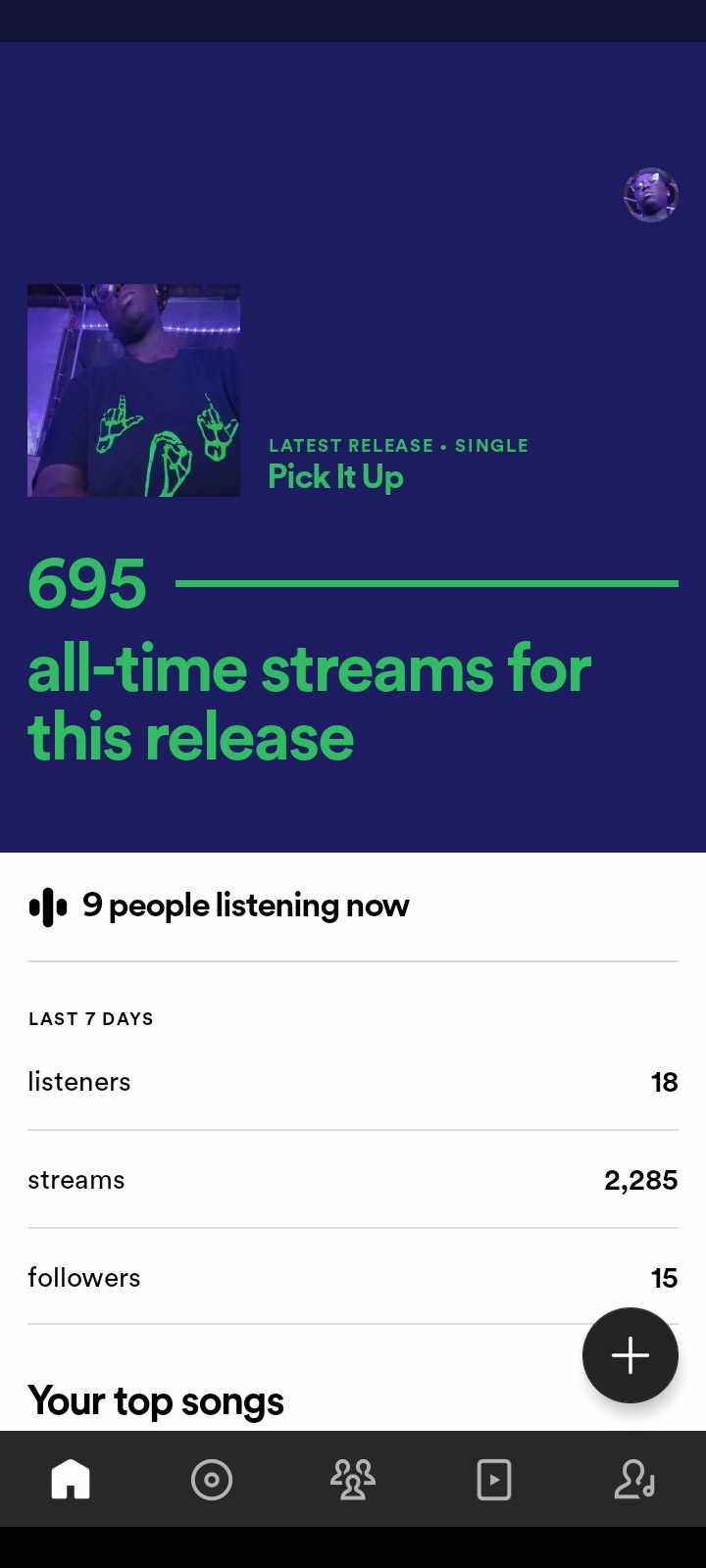Switch to the Home tab
The height and width of the screenshot is (1568, 706).
click(x=71, y=1479)
